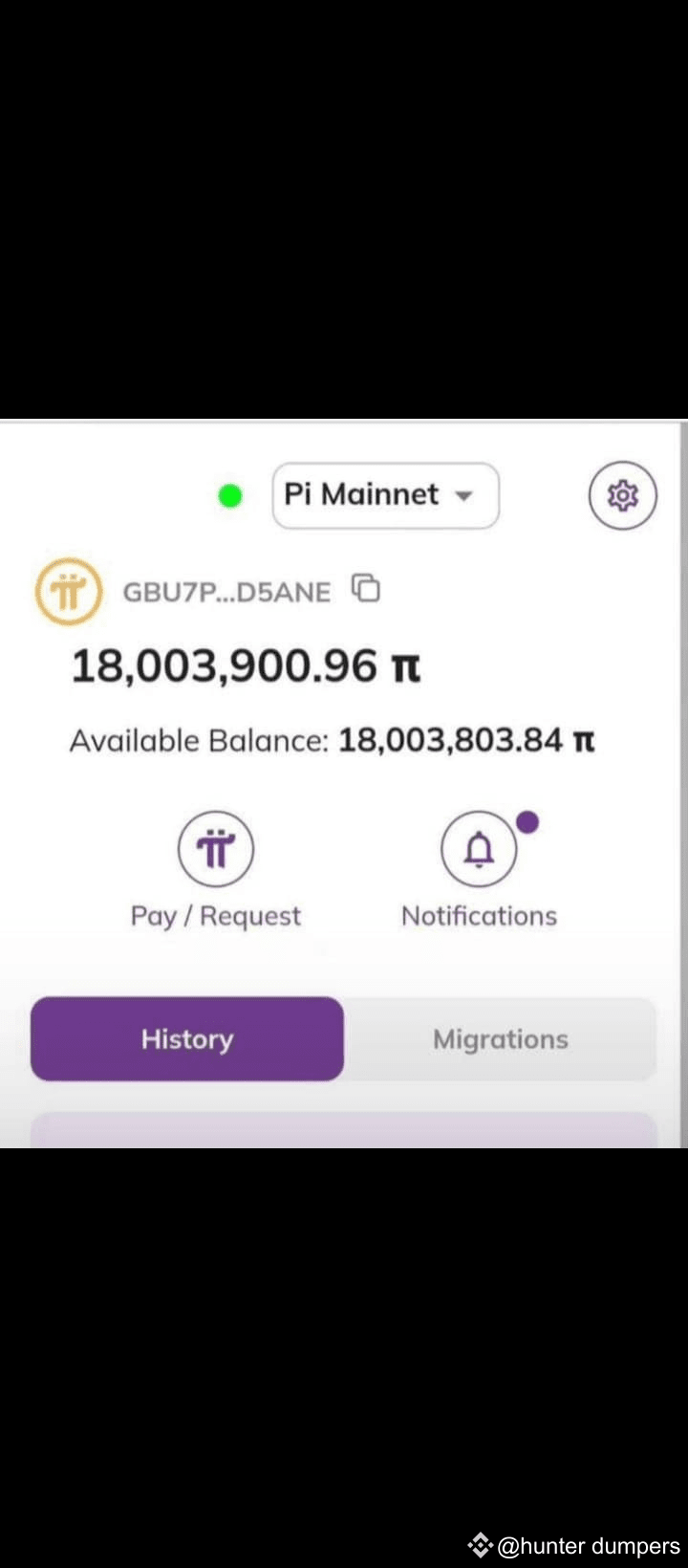Open Notifications via the bell icon
The height and width of the screenshot is (1568, 688).
point(479,848)
